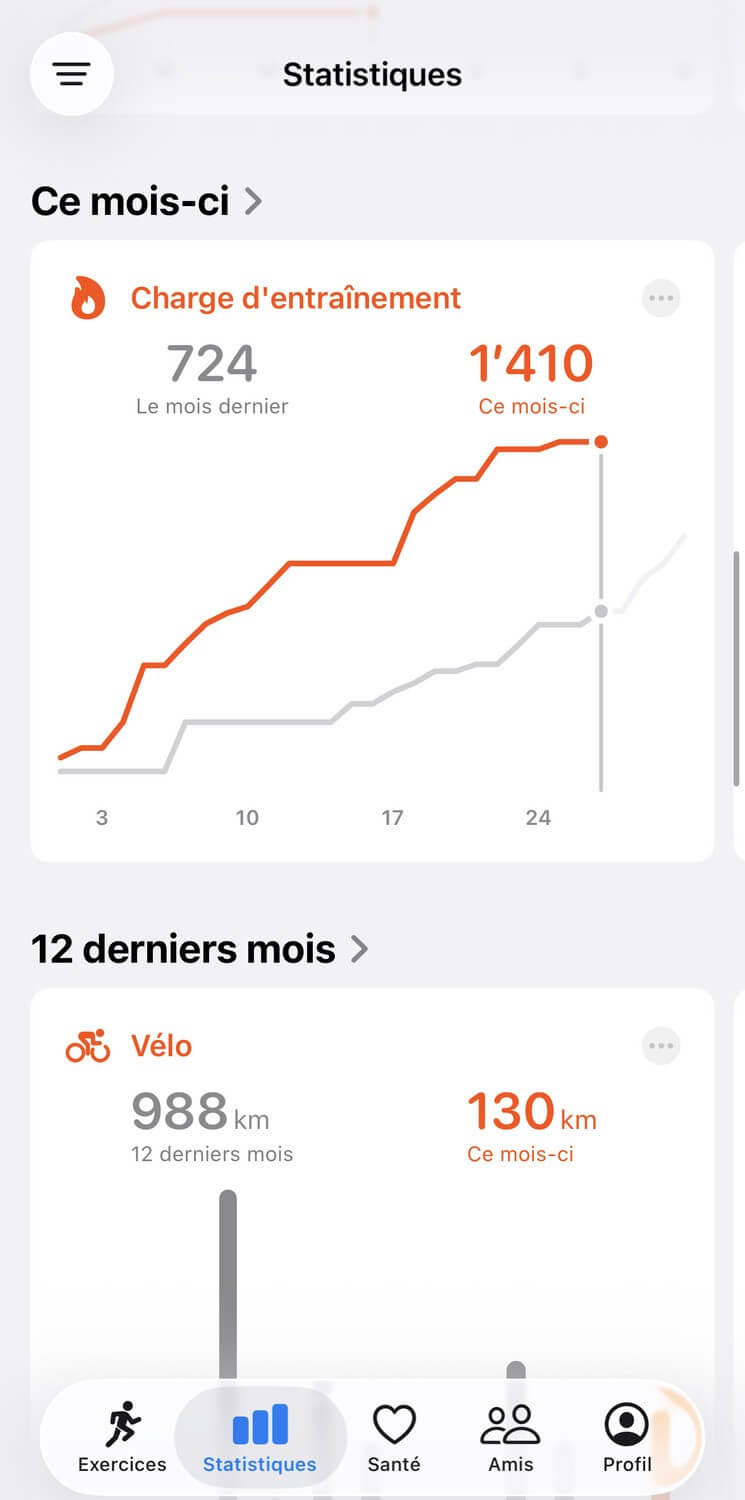Go to the Santé tab

[x=394, y=1439]
